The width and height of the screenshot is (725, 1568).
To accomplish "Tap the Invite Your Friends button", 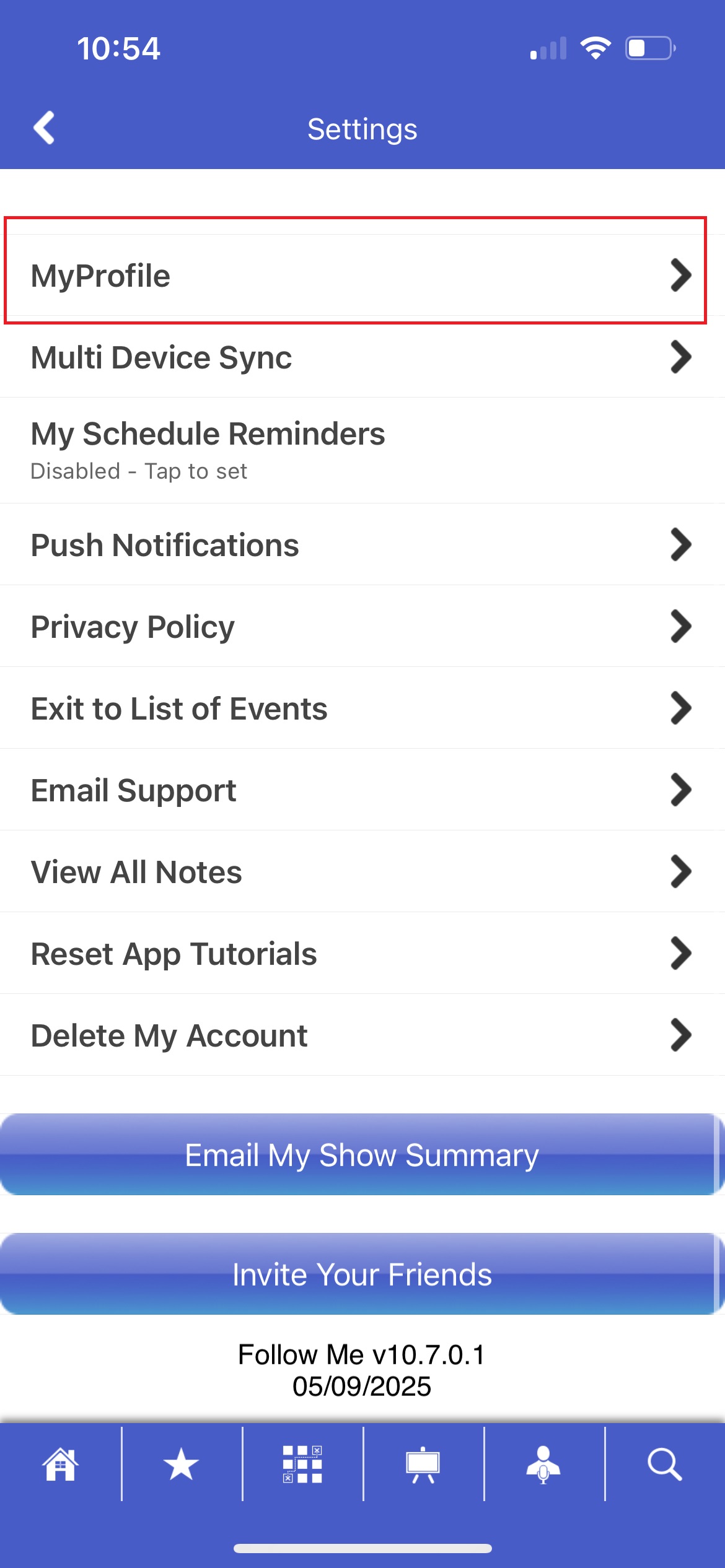I will [x=362, y=1274].
